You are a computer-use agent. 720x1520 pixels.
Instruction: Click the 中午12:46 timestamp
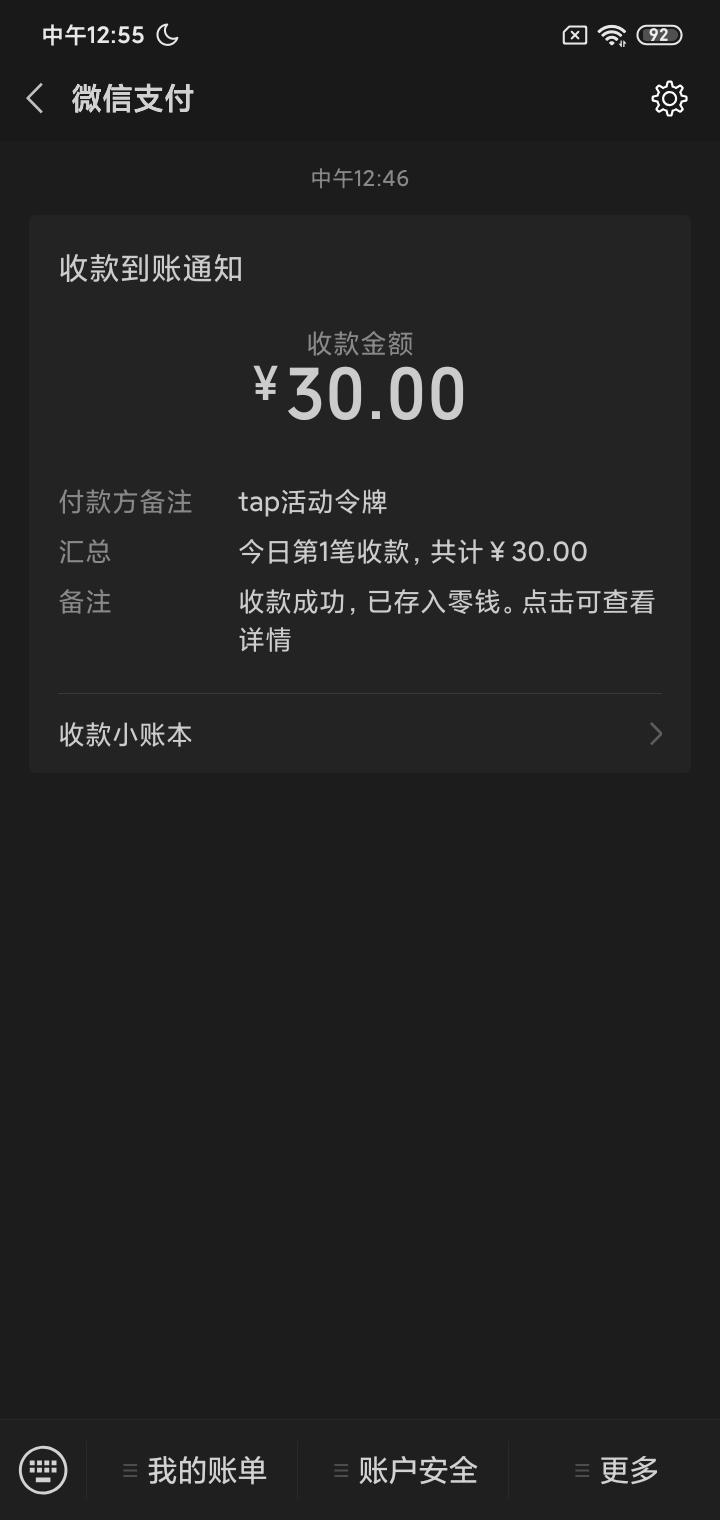tap(360, 177)
